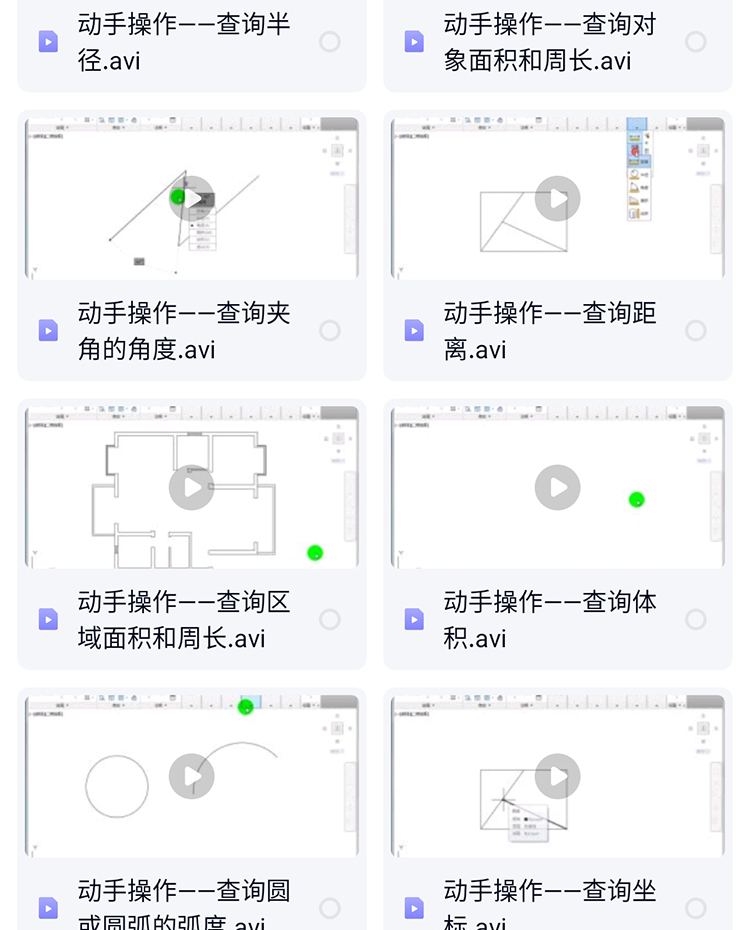Tick the 查询区域面积和周长.avi selection circle
The image size is (750, 930).
(330, 620)
